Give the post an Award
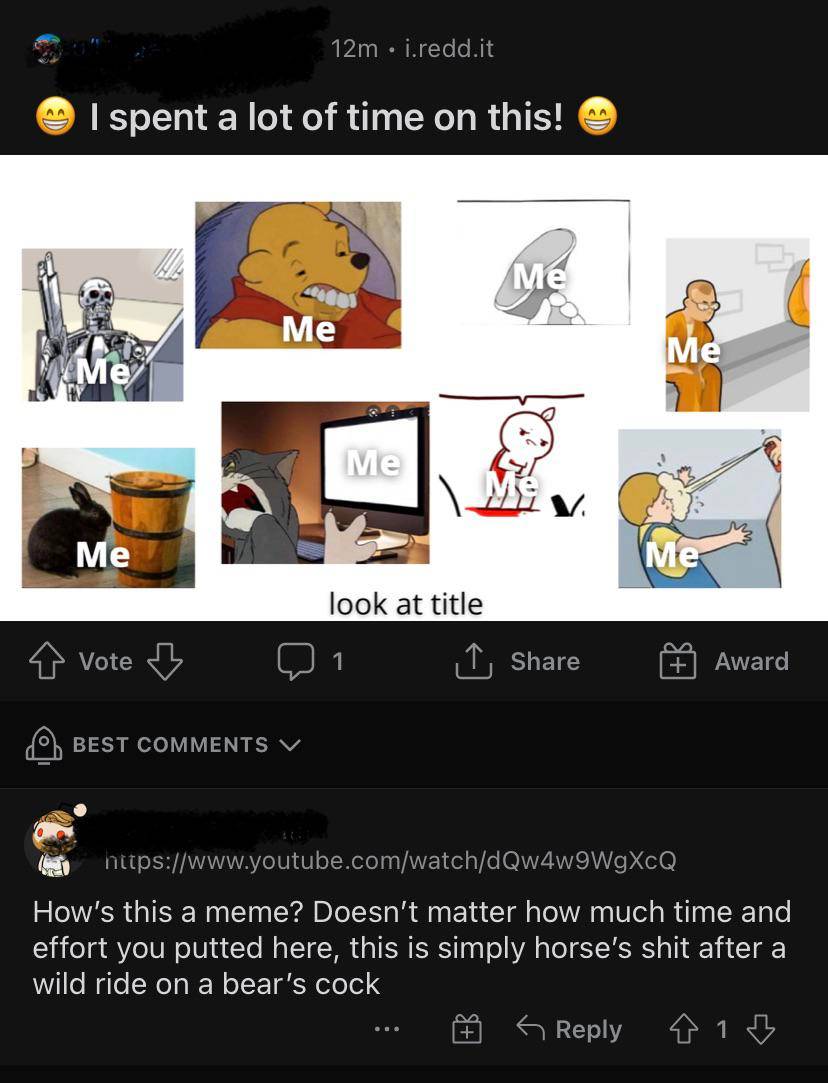The width and height of the screenshot is (828, 1083). (x=725, y=661)
